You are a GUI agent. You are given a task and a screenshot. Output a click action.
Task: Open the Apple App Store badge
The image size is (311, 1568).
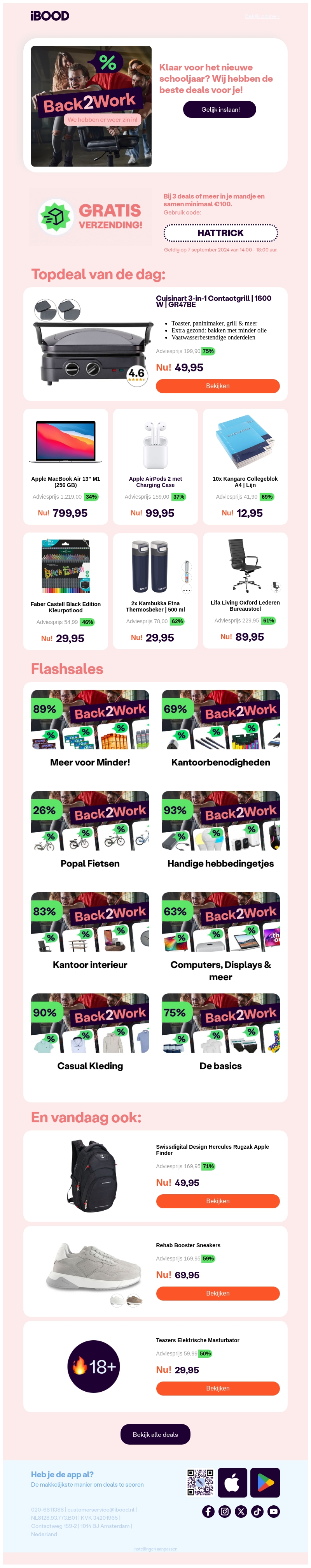pyautogui.click(x=232, y=1482)
